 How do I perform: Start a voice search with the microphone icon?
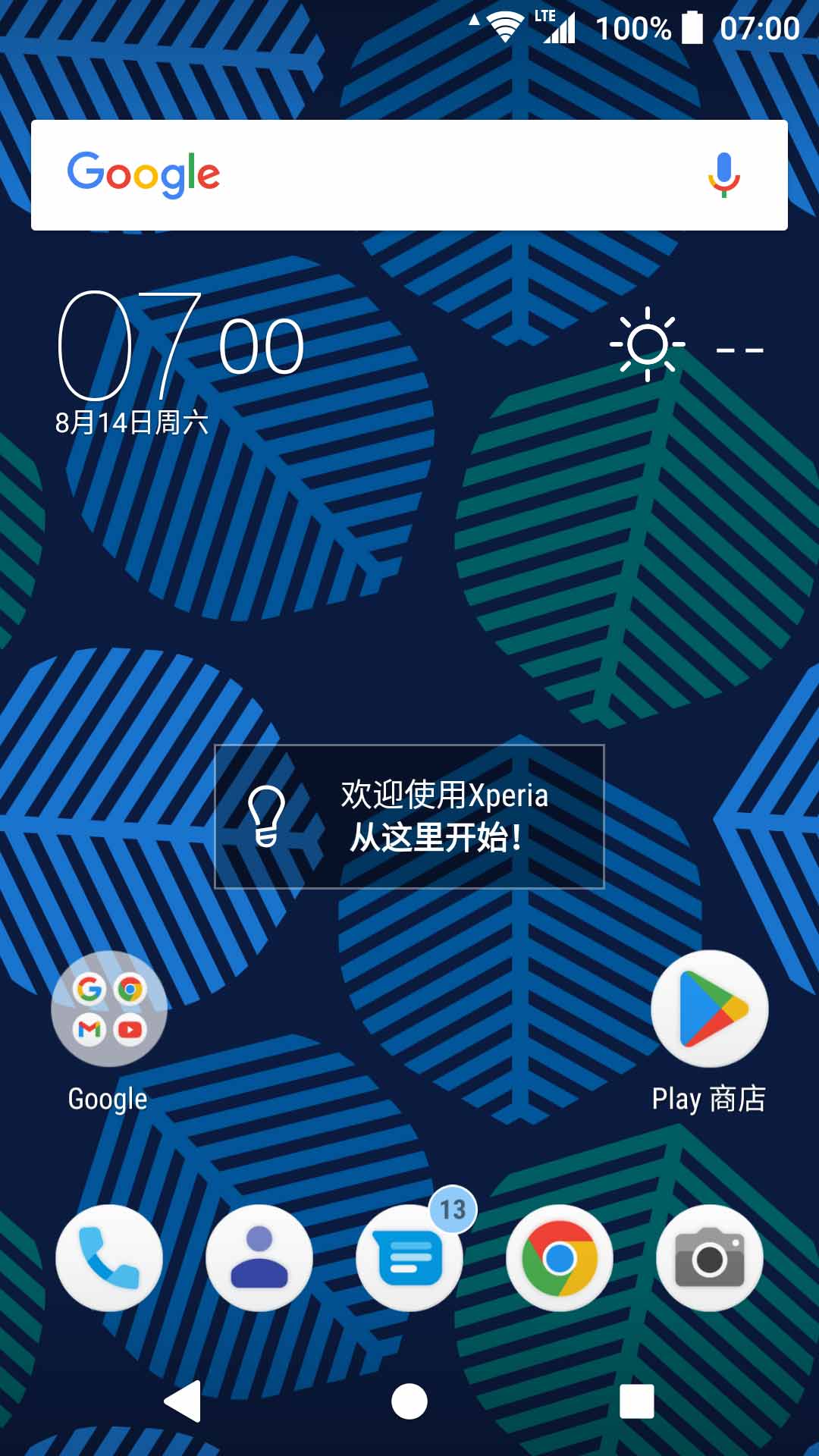point(725,176)
